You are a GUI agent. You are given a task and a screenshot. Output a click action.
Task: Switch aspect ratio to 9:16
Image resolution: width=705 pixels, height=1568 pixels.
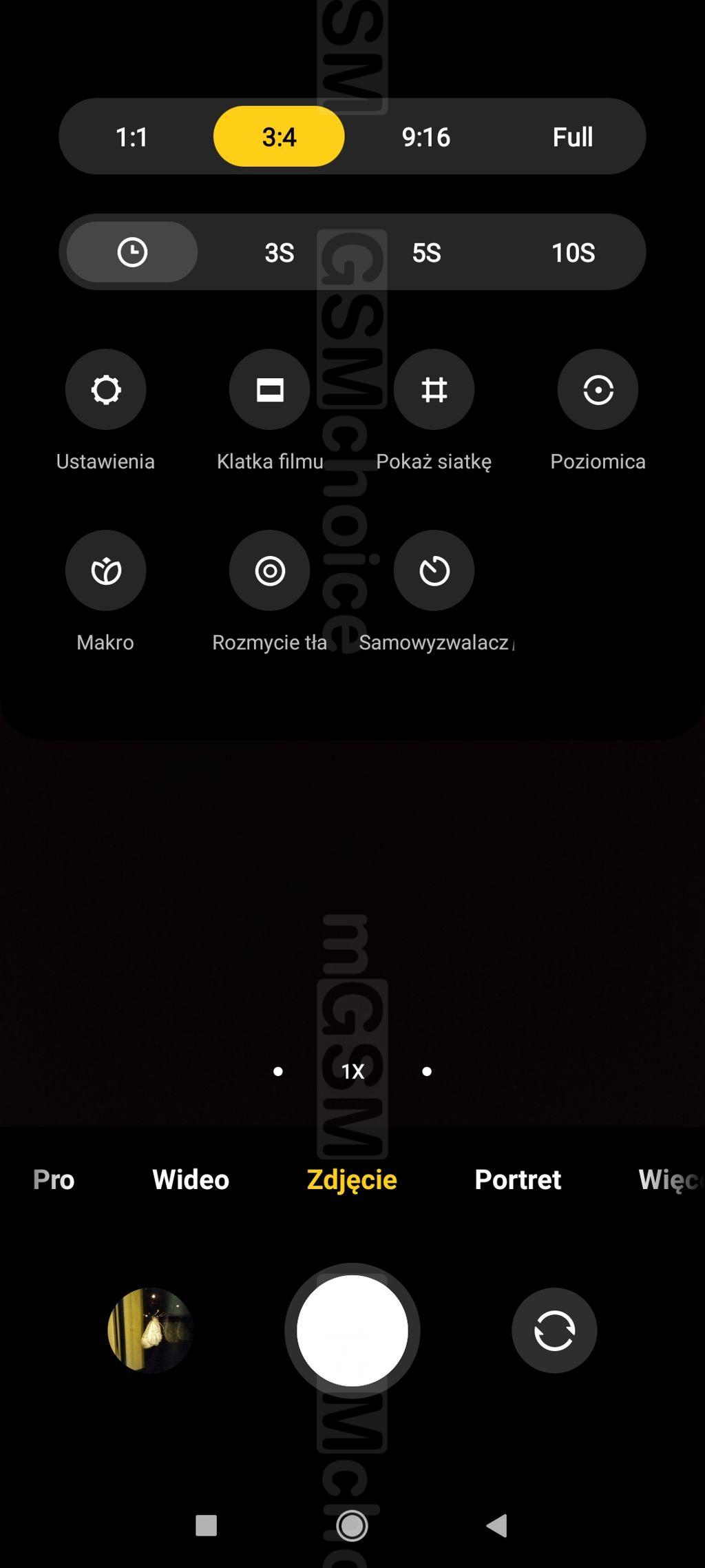click(425, 136)
